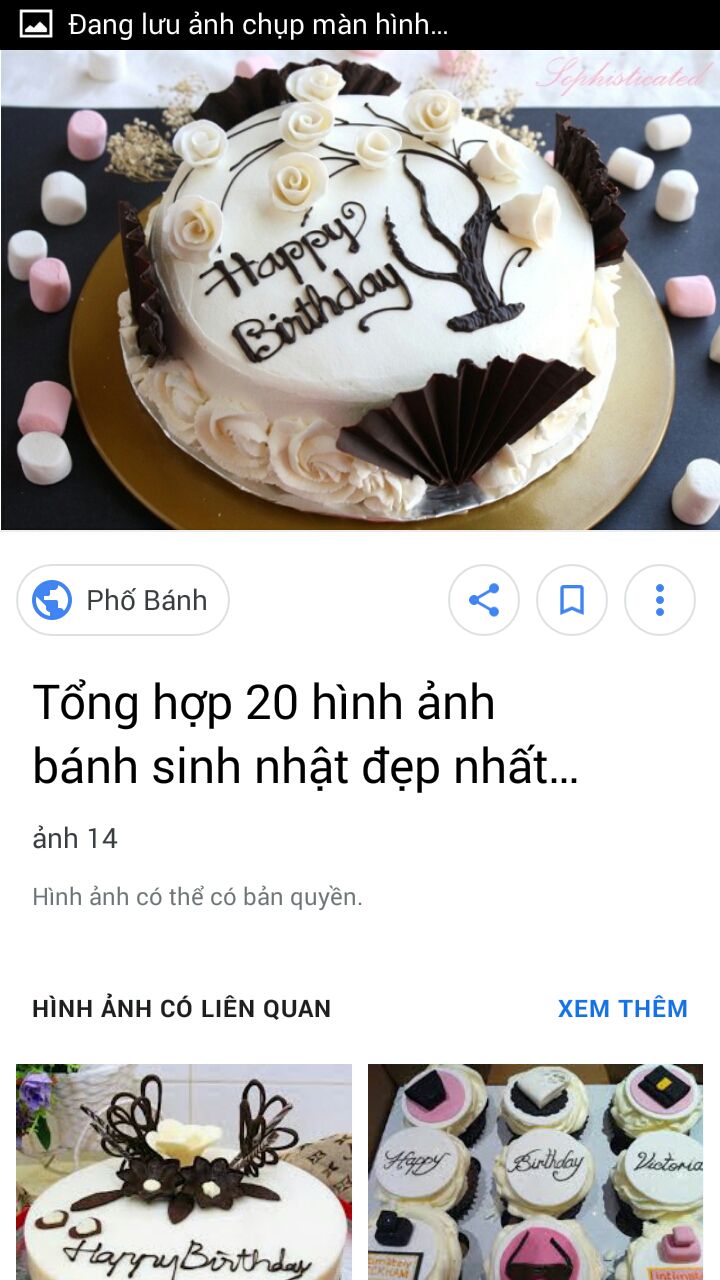Viewport: 720px width, 1280px height.
Task: Bookmark this image to collection
Action: tap(572, 600)
